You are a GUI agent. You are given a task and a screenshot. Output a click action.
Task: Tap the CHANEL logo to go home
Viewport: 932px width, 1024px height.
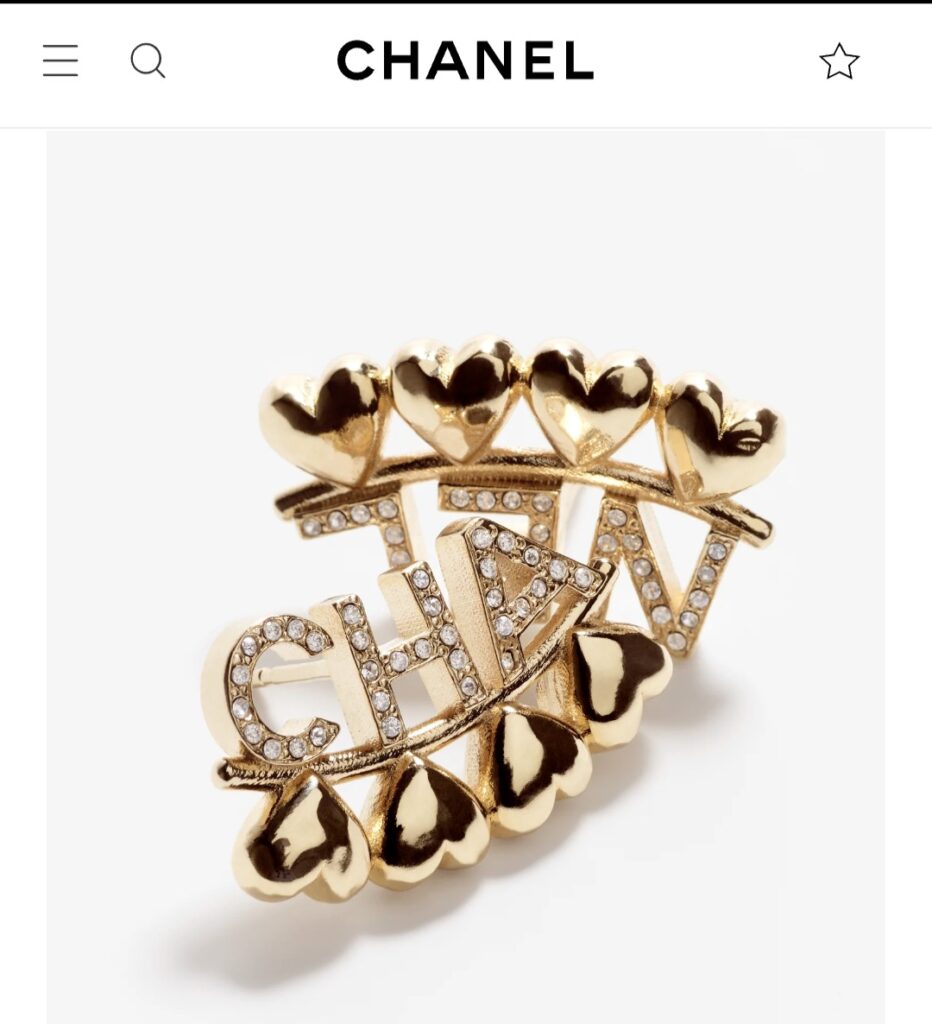(465, 61)
